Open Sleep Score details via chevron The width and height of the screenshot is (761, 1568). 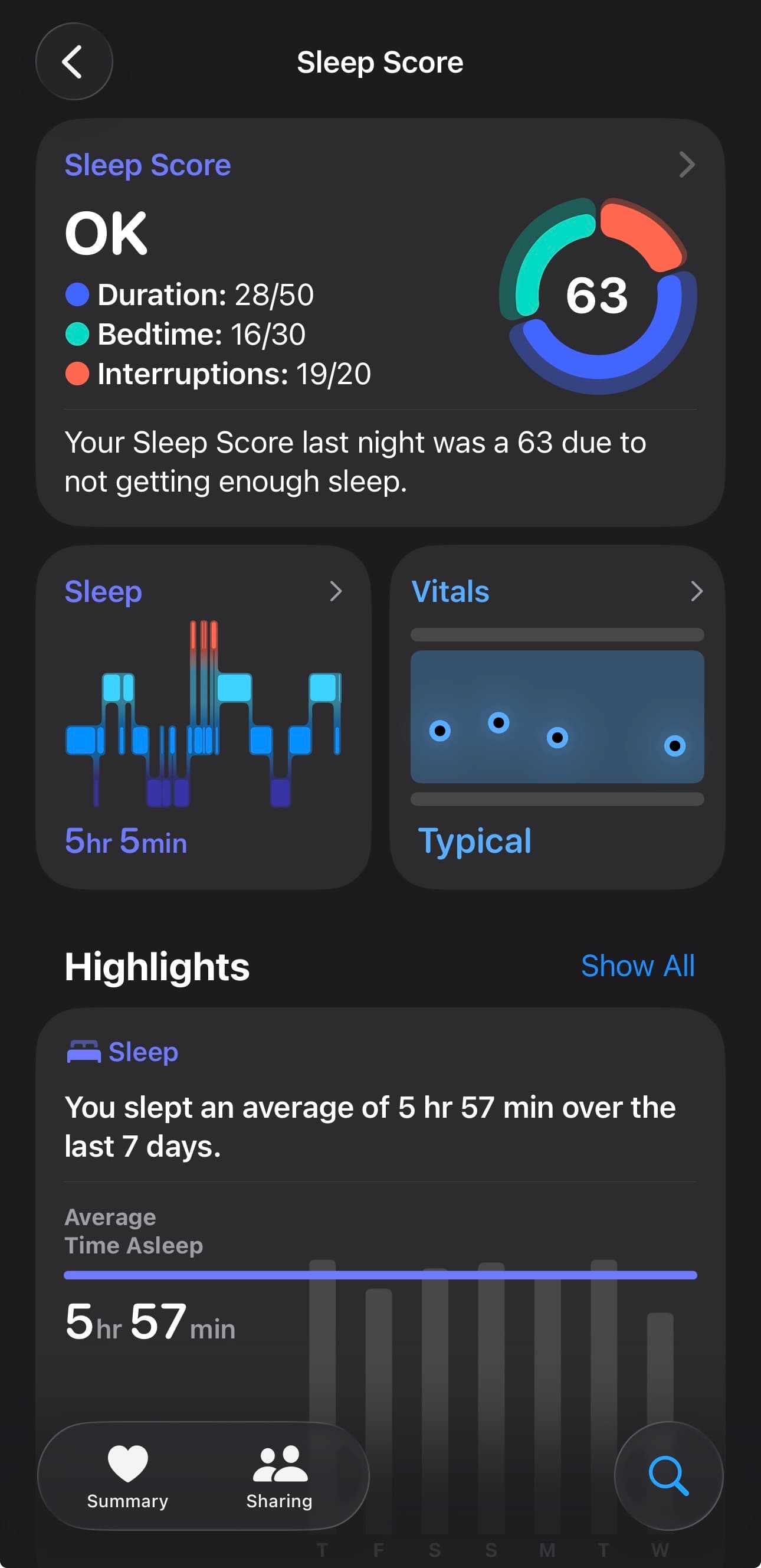click(686, 164)
